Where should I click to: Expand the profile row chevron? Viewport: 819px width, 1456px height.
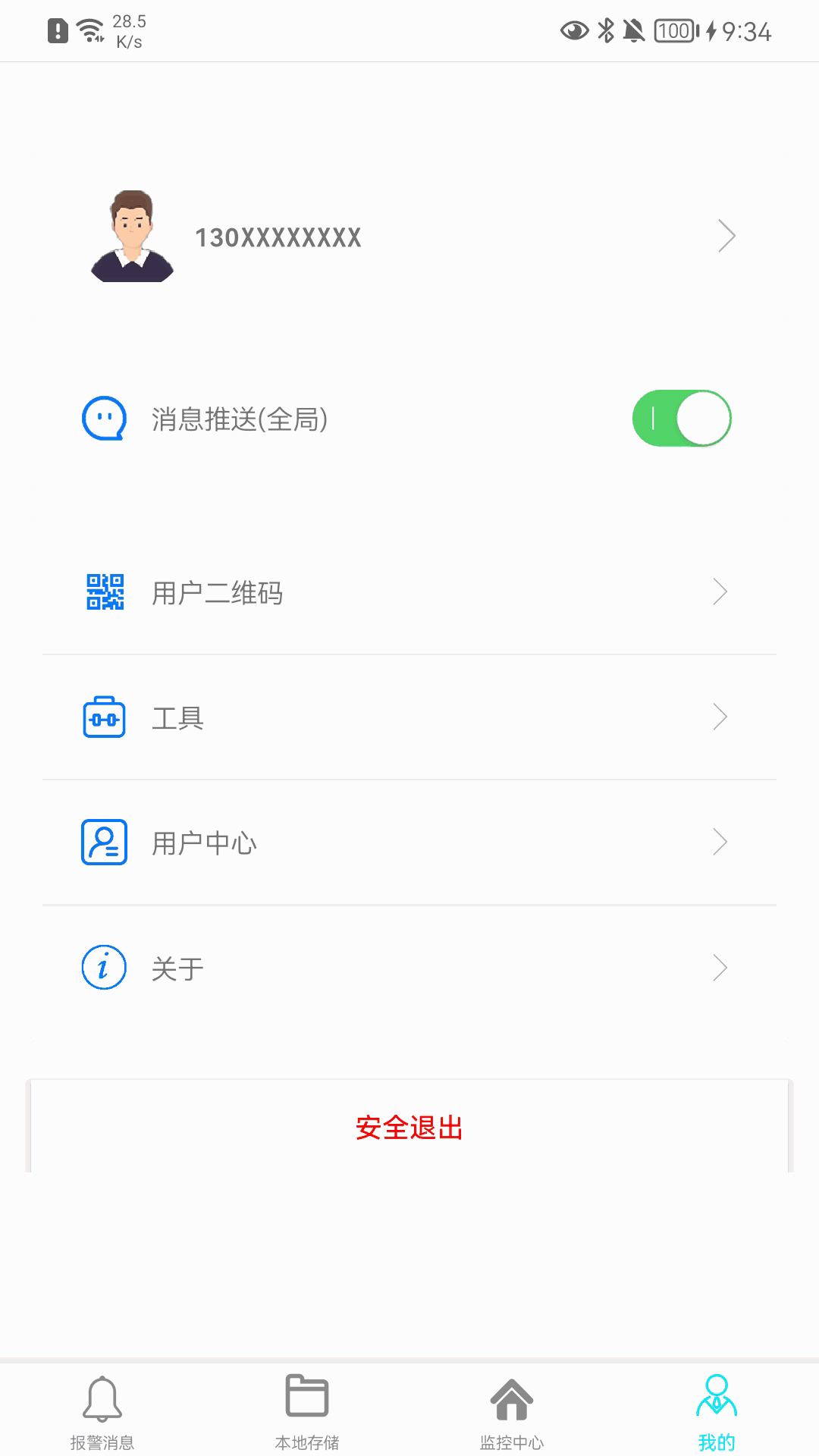tap(726, 236)
